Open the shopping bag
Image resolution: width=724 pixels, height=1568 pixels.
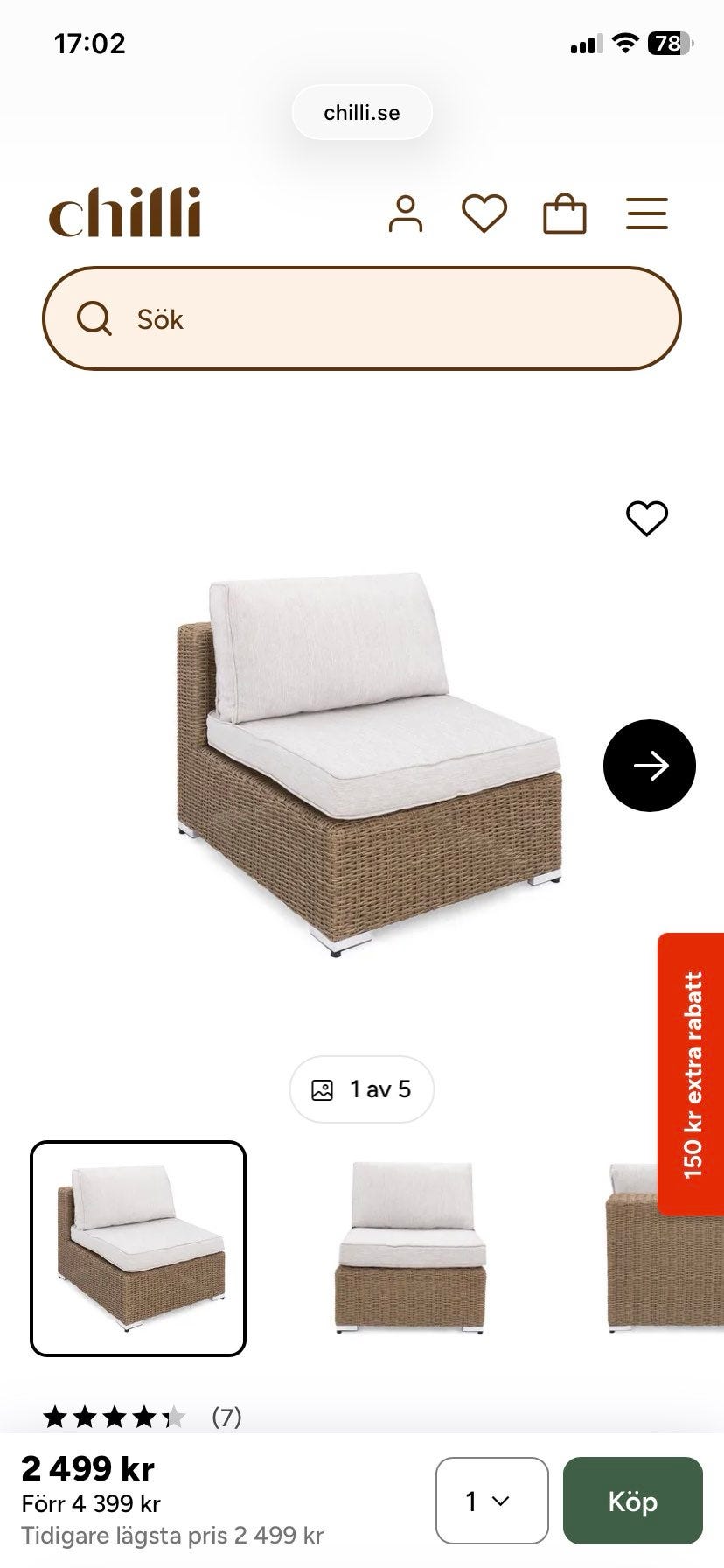pyautogui.click(x=565, y=213)
